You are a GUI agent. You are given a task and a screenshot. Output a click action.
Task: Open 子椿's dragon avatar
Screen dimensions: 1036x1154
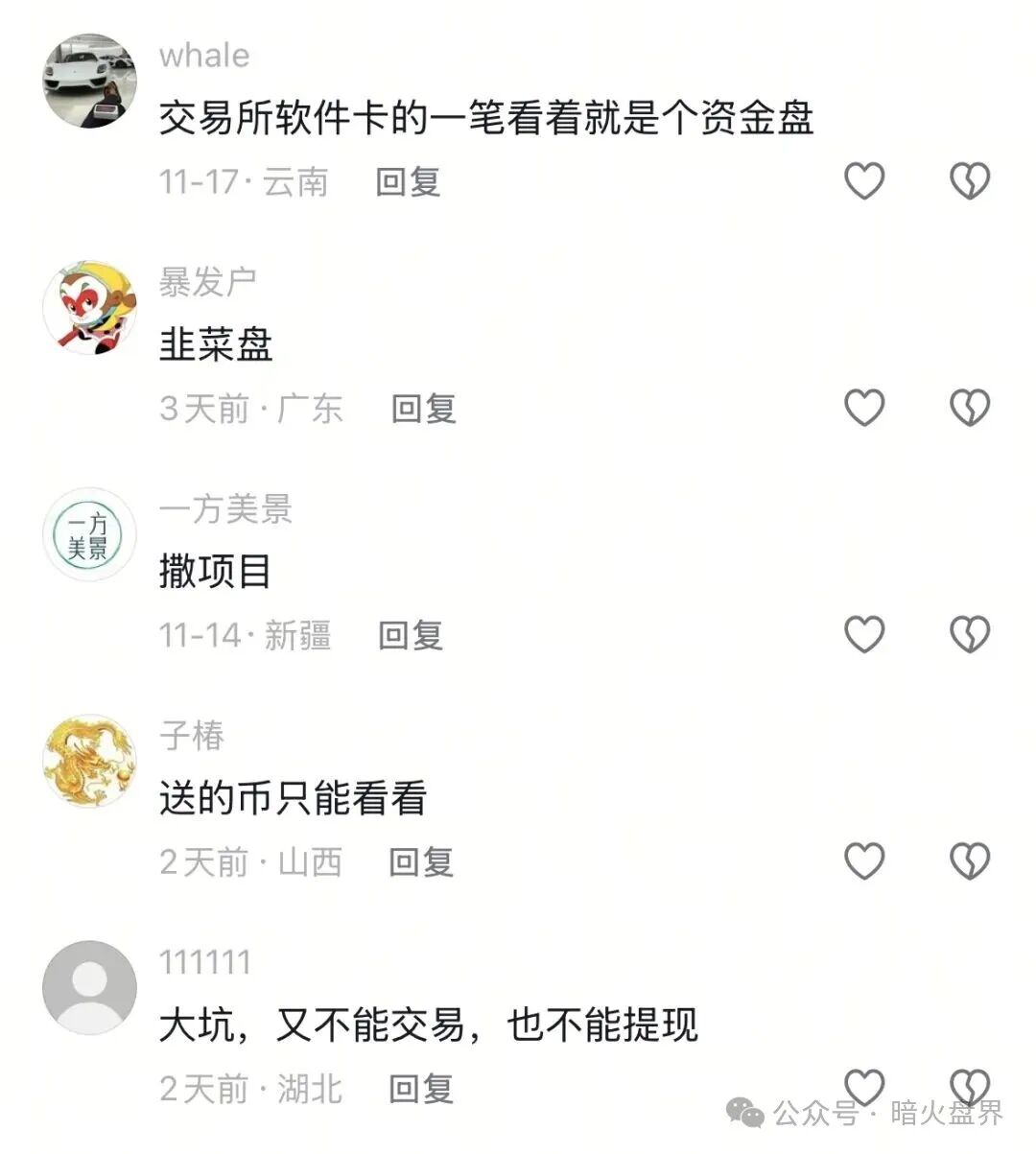90,761
